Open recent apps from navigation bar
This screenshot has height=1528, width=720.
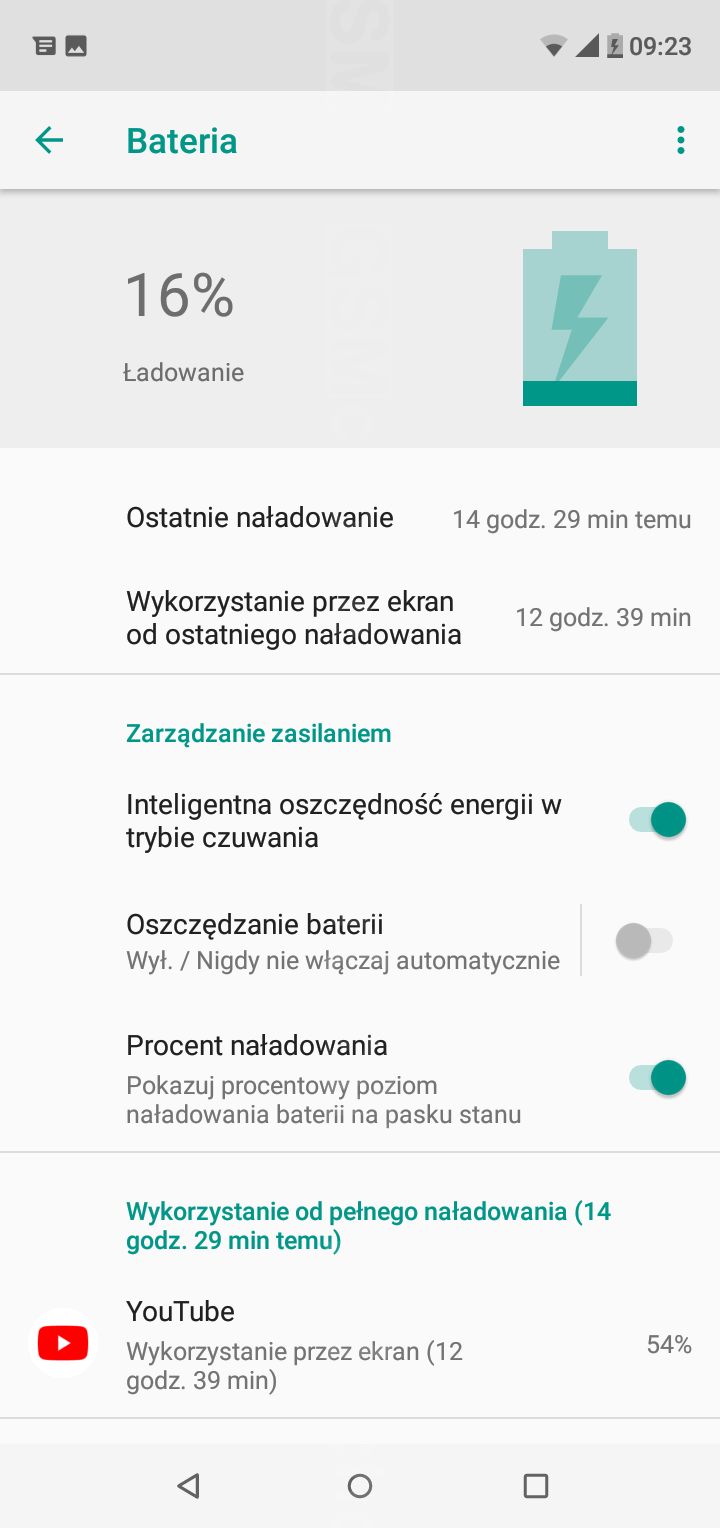(536, 1486)
